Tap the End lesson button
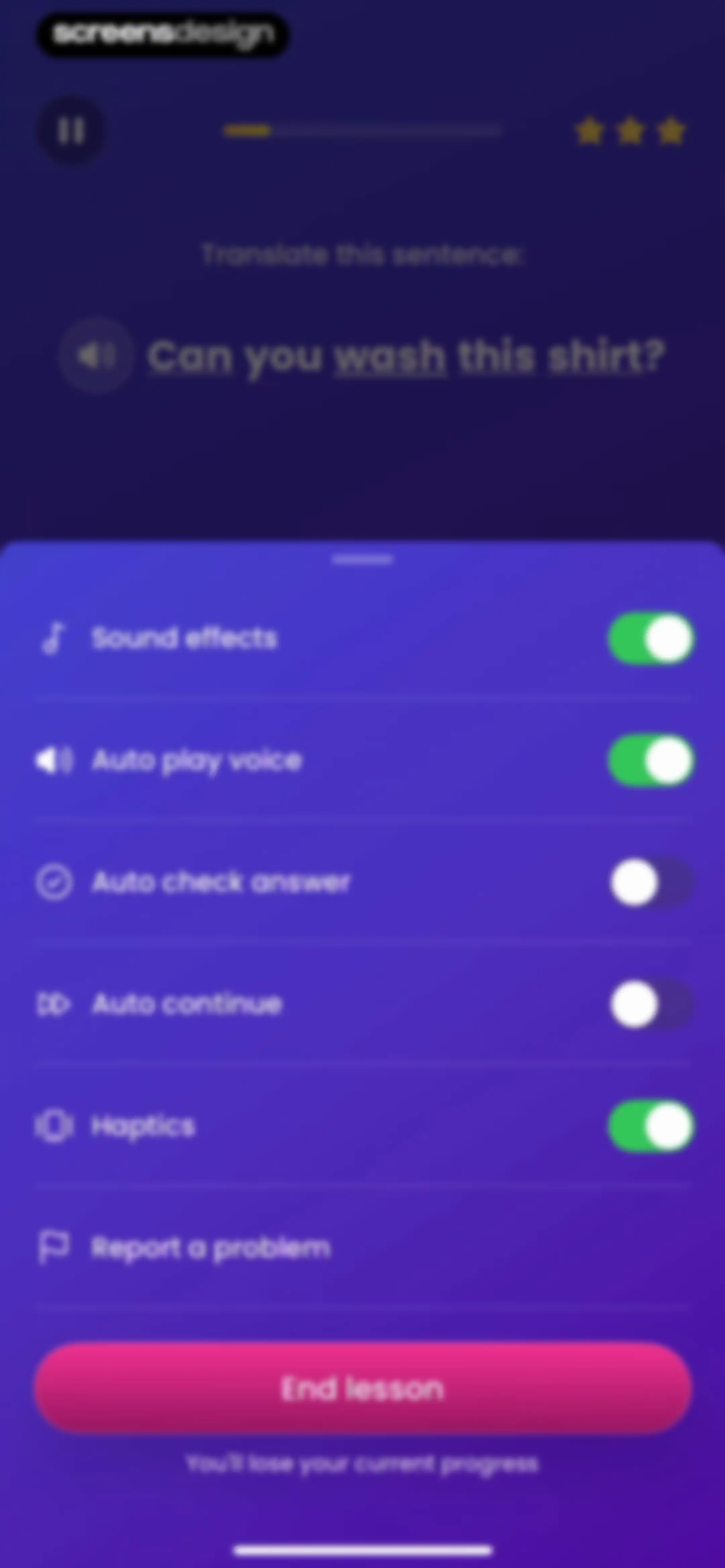 (x=363, y=1388)
